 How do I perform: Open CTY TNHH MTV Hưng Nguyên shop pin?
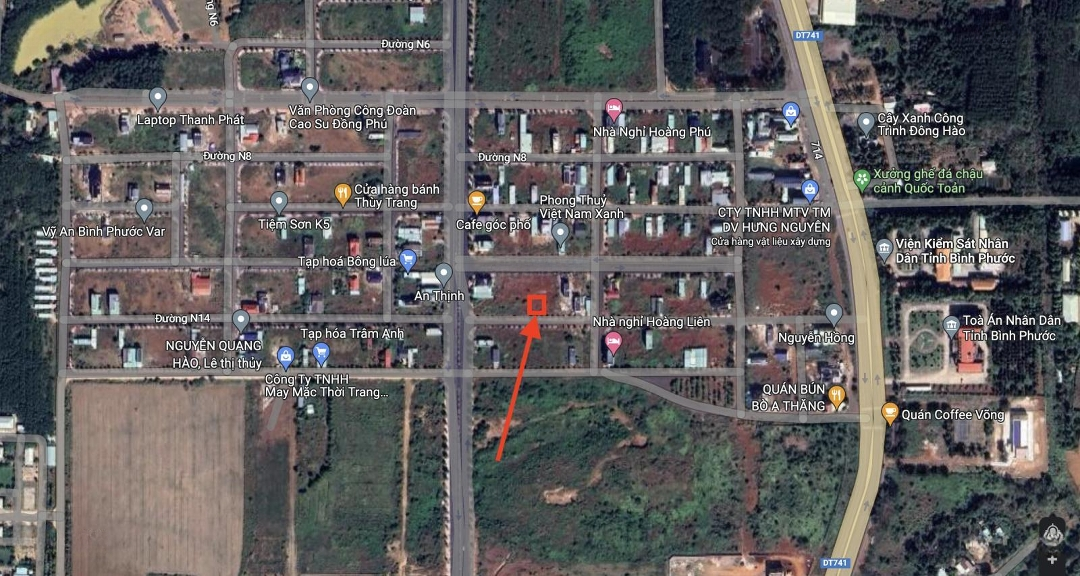(x=810, y=190)
